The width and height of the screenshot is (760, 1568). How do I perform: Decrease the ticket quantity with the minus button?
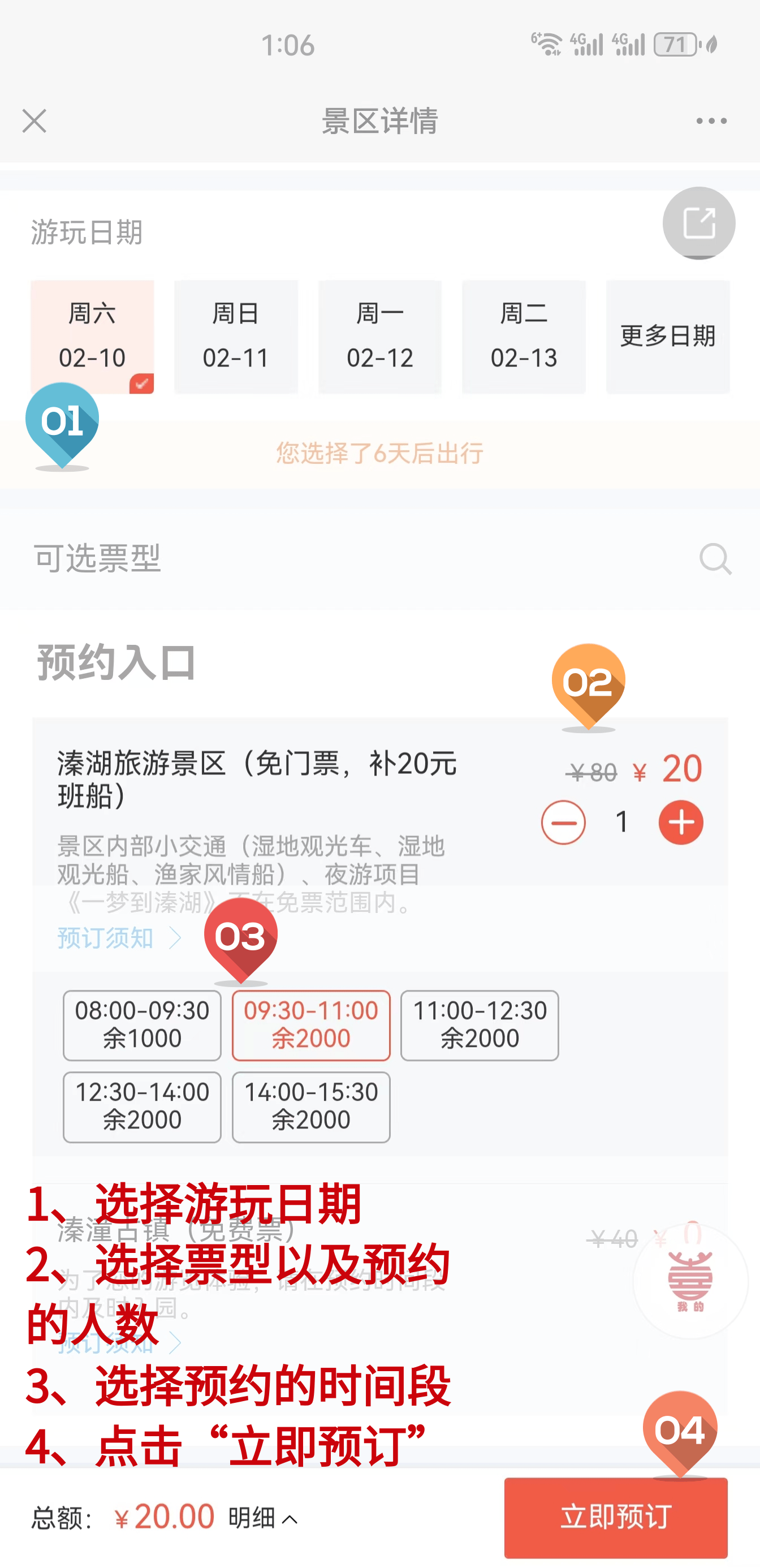(x=563, y=822)
